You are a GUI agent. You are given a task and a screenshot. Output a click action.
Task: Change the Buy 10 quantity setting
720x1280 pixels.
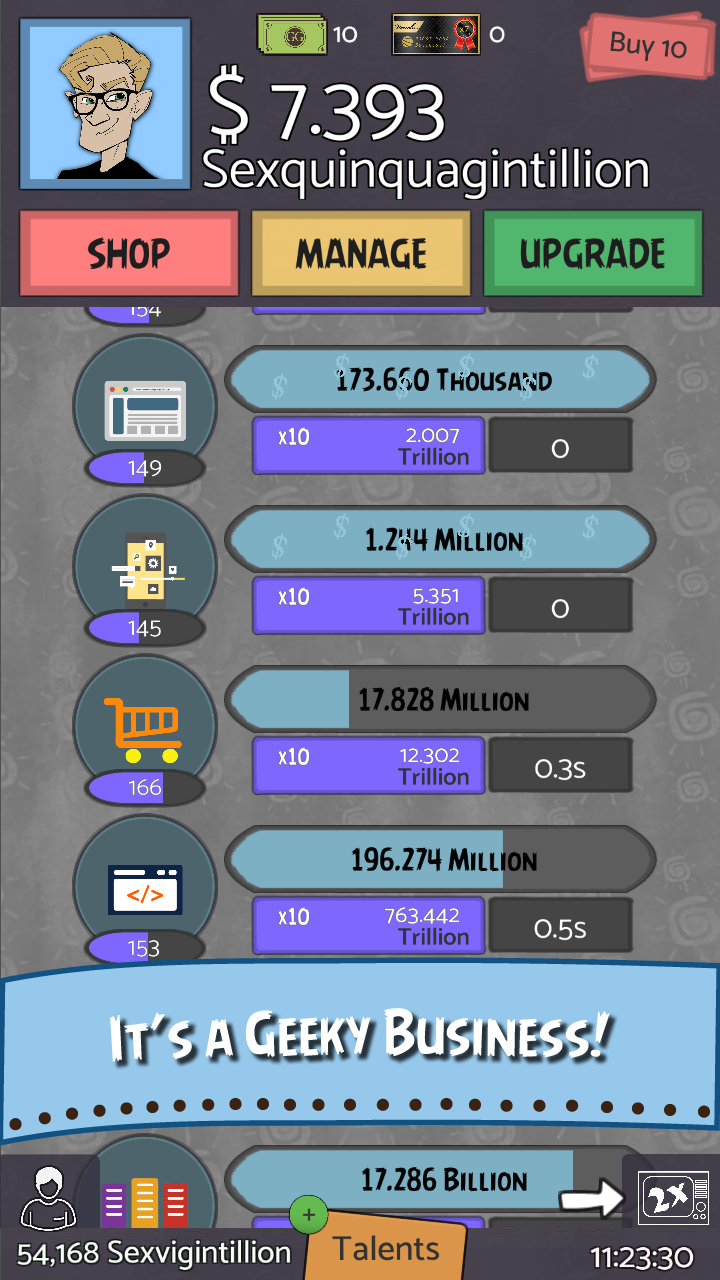click(x=647, y=46)
